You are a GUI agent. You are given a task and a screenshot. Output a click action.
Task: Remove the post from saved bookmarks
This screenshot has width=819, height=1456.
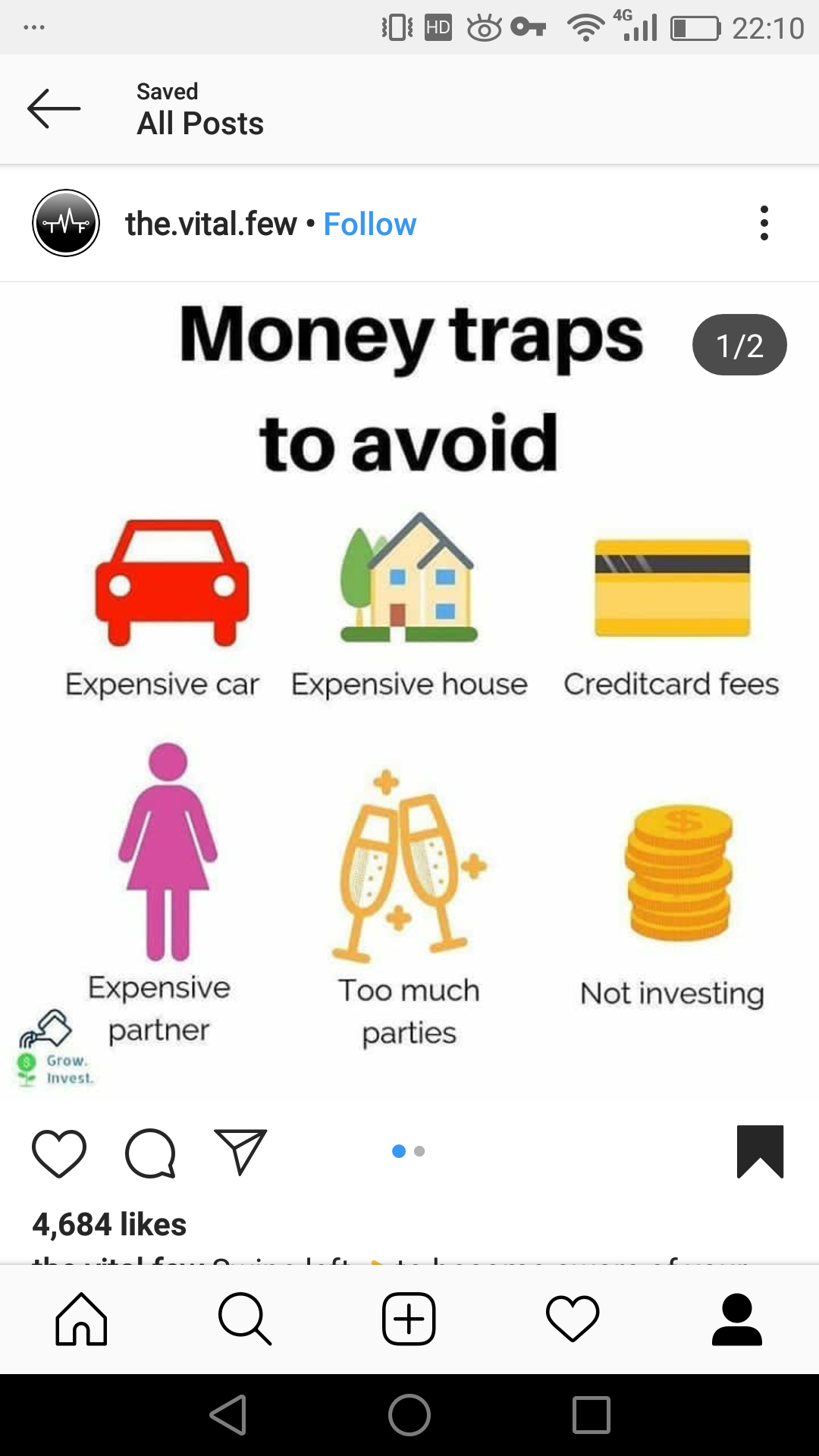tap(760, 1151)
